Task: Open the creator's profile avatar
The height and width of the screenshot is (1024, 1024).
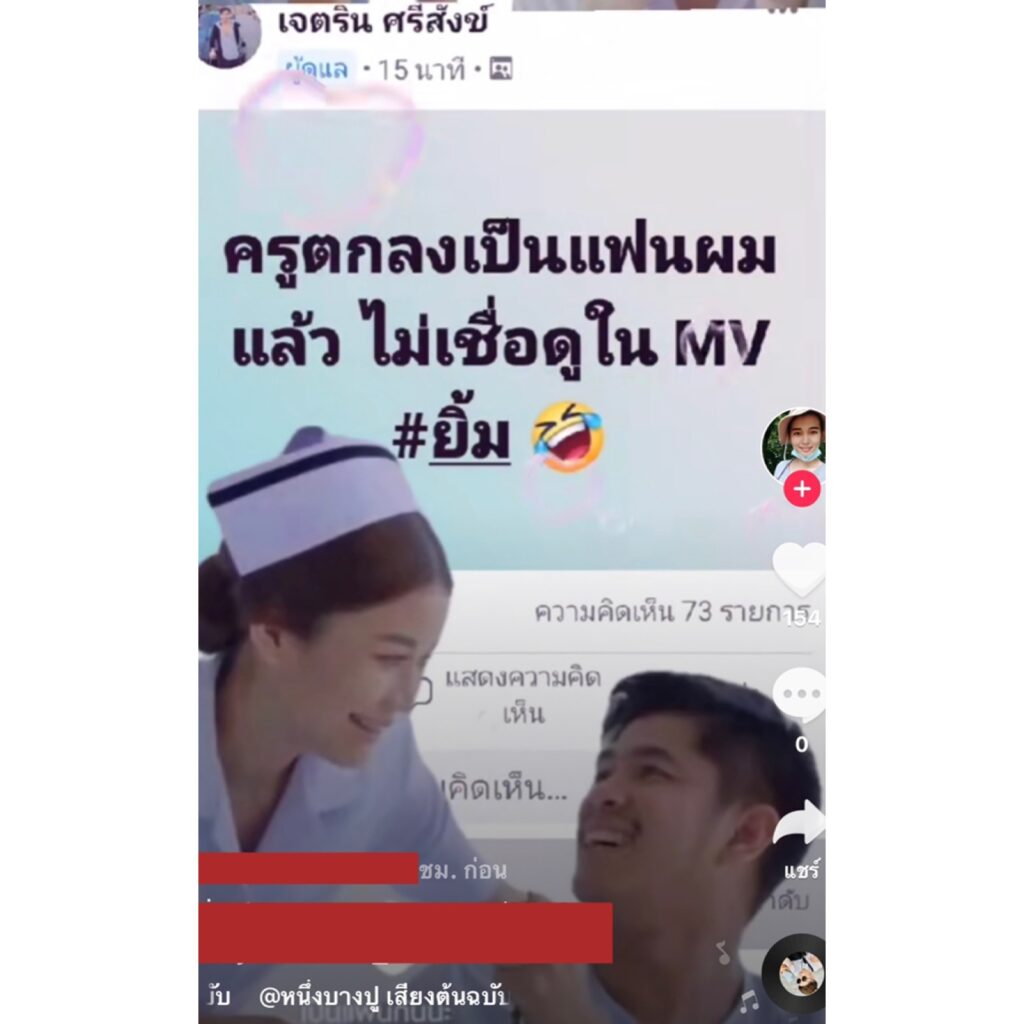Action: 795,441
